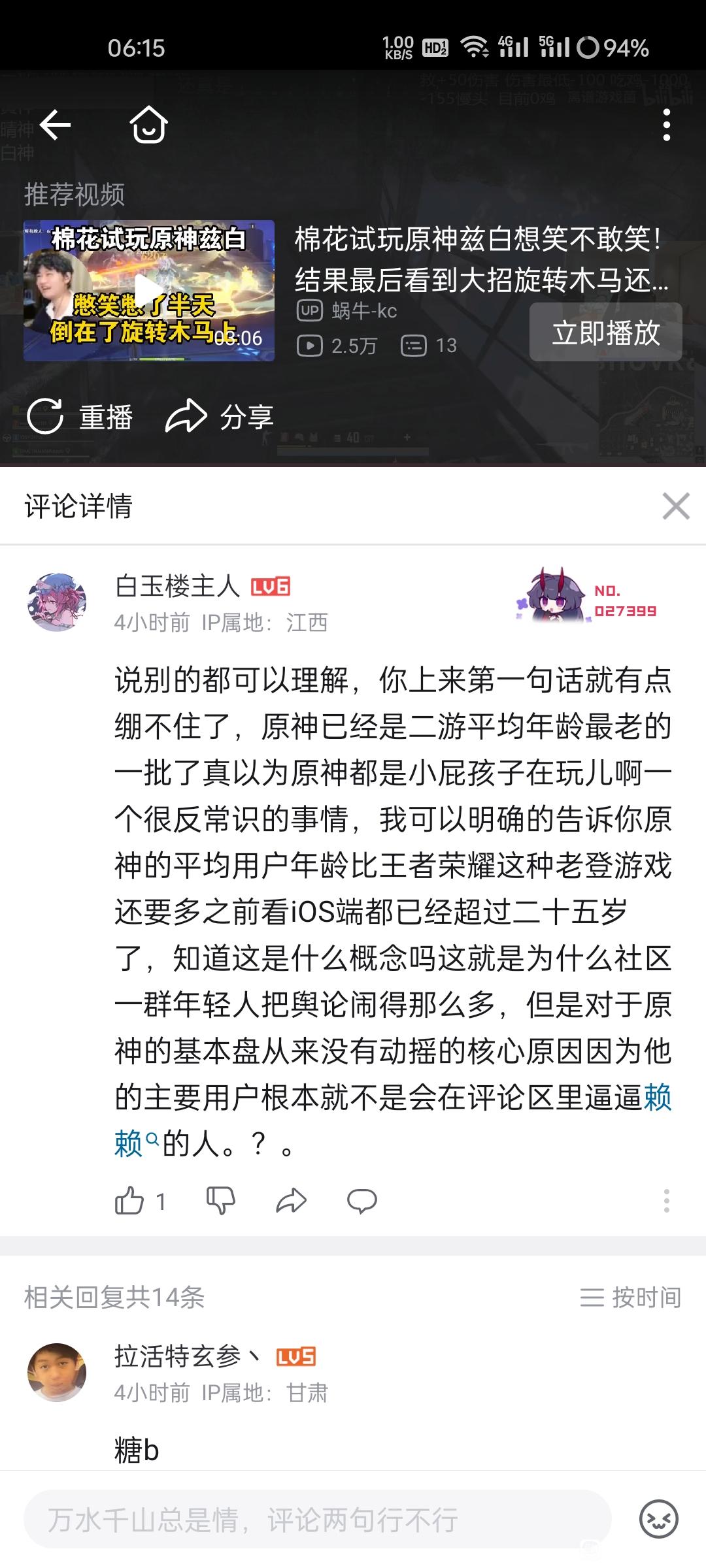Open more options on 白玉楼主人's comment
Image resolution: width=706 pixels, height=1568 pixels.
point(666,1201)
